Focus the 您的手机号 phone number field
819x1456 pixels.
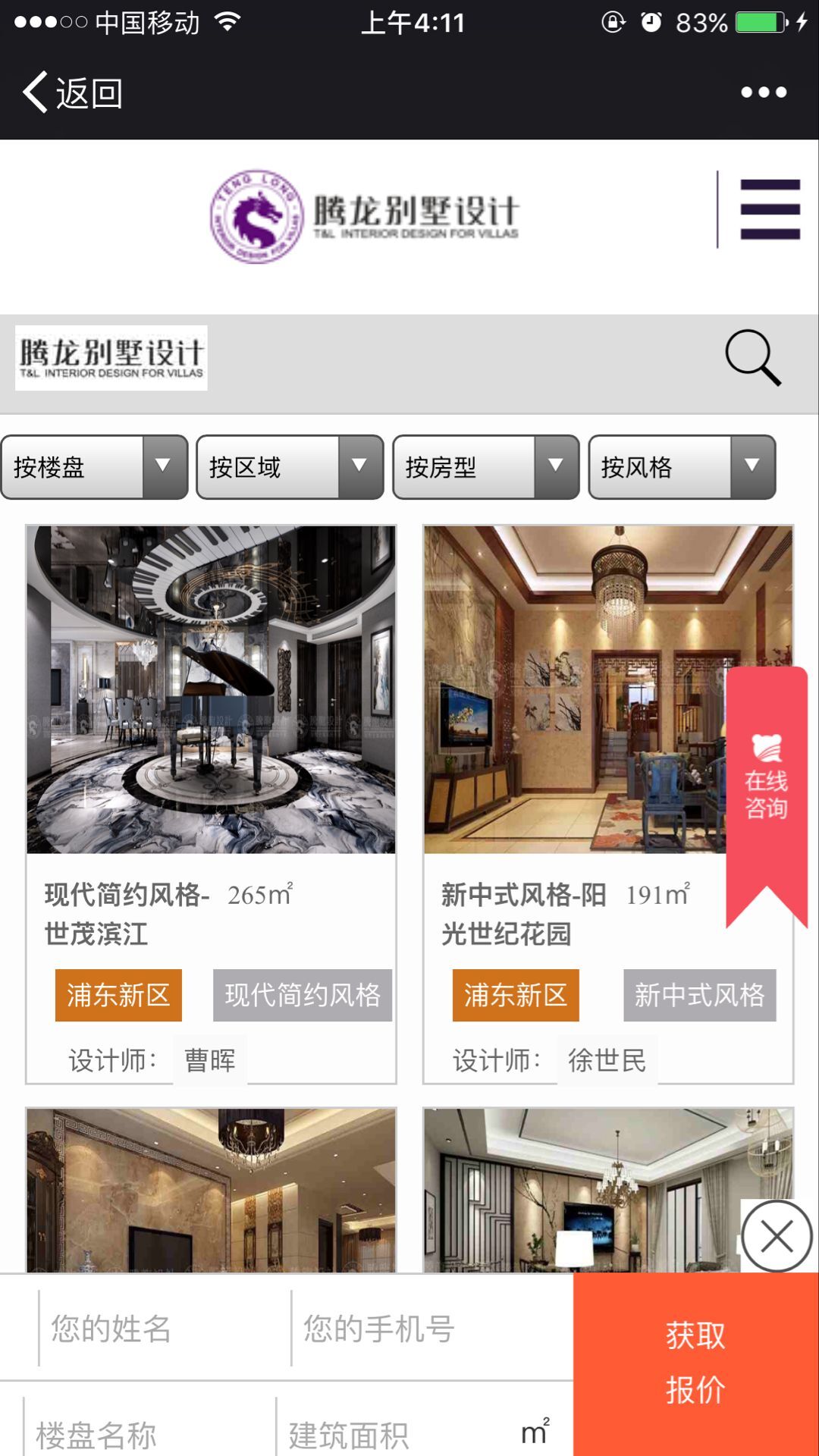click(x=428, y=1329)
